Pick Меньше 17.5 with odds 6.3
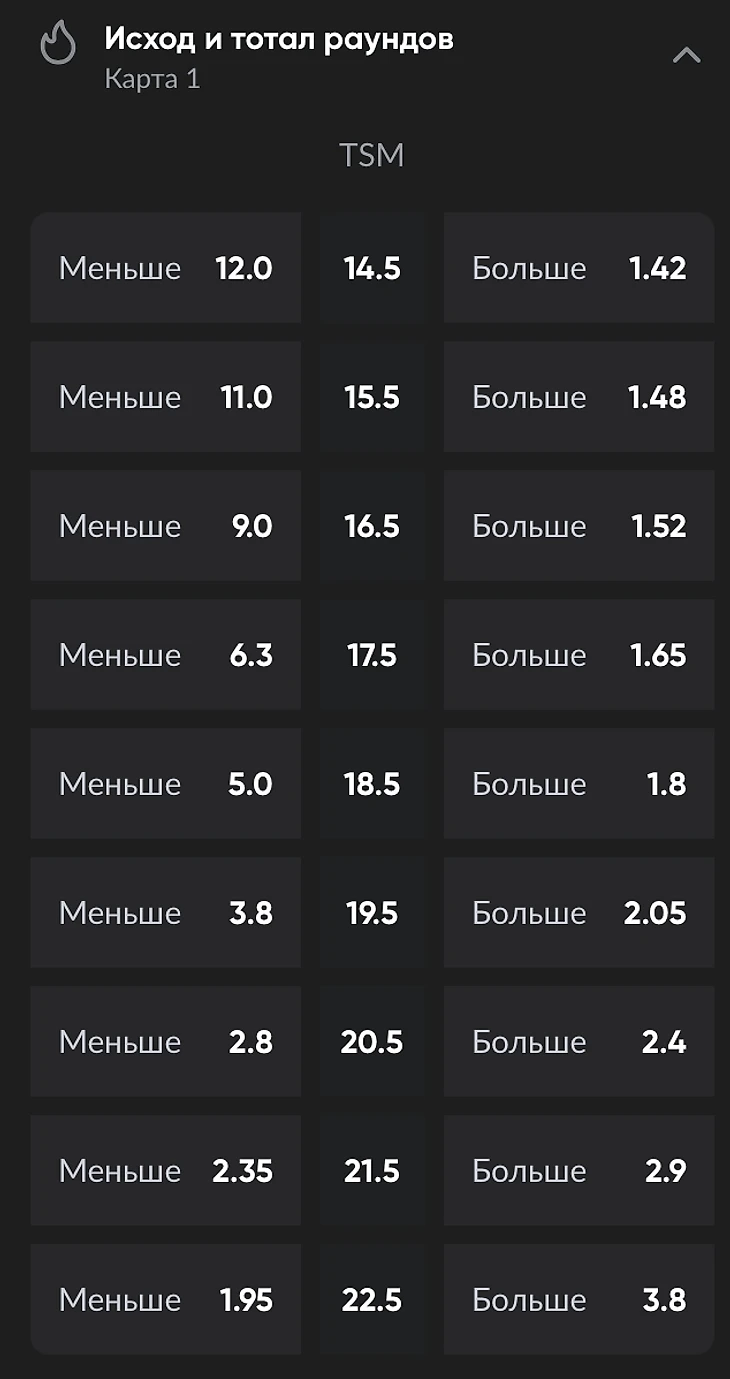Screen dimensions: 730x1379 165,655
